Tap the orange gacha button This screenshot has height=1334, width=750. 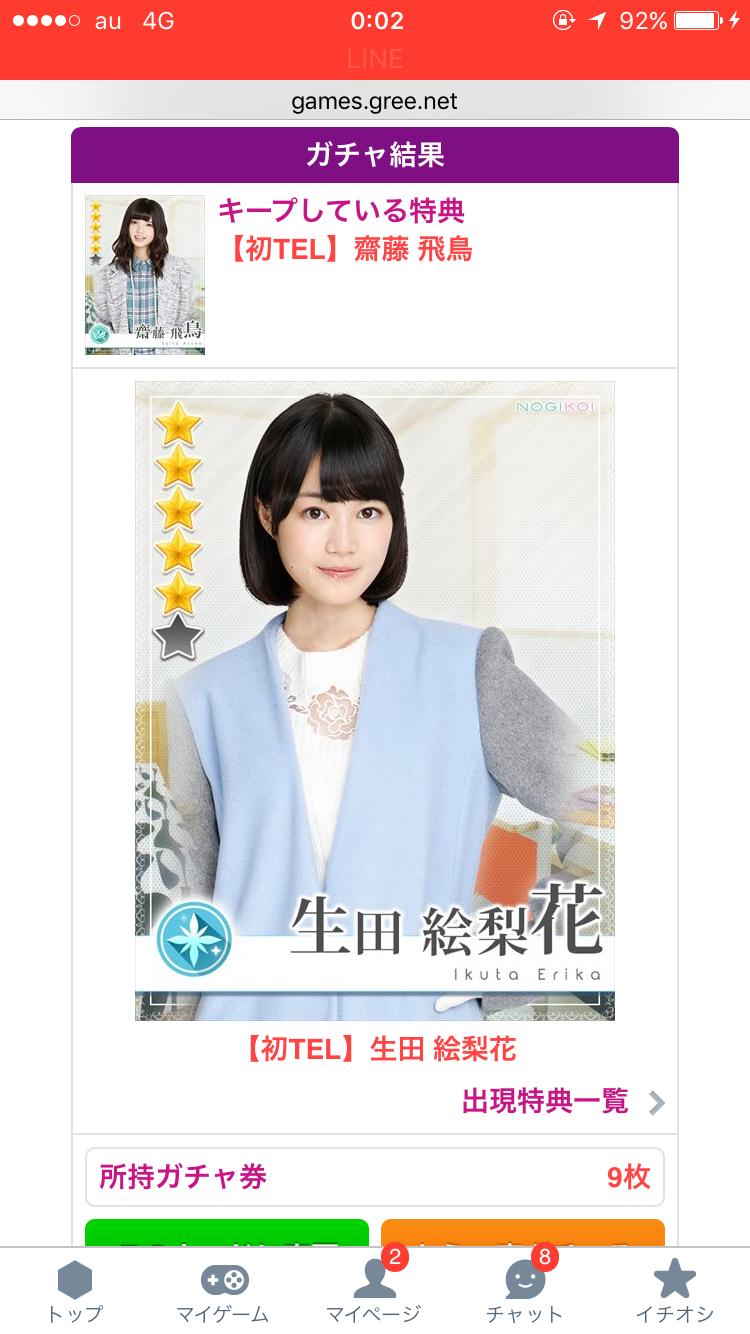[x=522, y=1233]
